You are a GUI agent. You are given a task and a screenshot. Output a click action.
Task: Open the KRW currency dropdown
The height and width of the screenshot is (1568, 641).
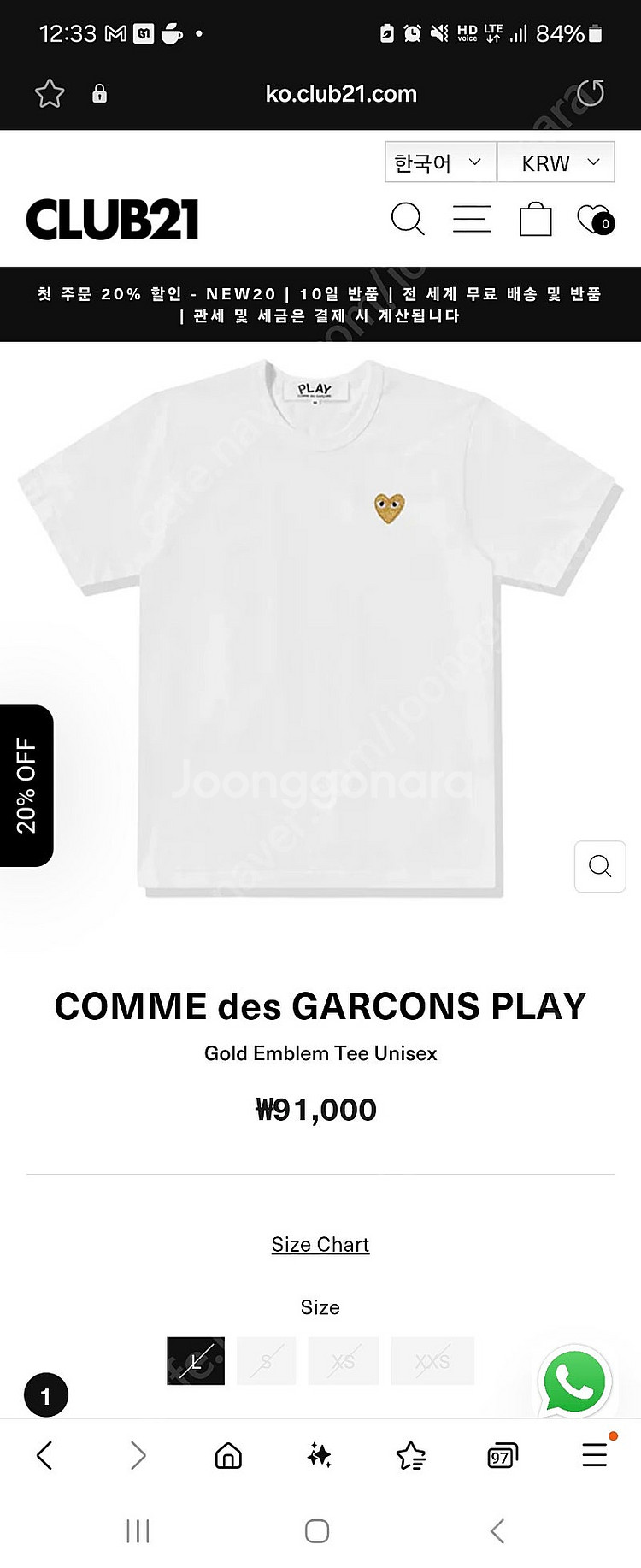click(556, 162)
